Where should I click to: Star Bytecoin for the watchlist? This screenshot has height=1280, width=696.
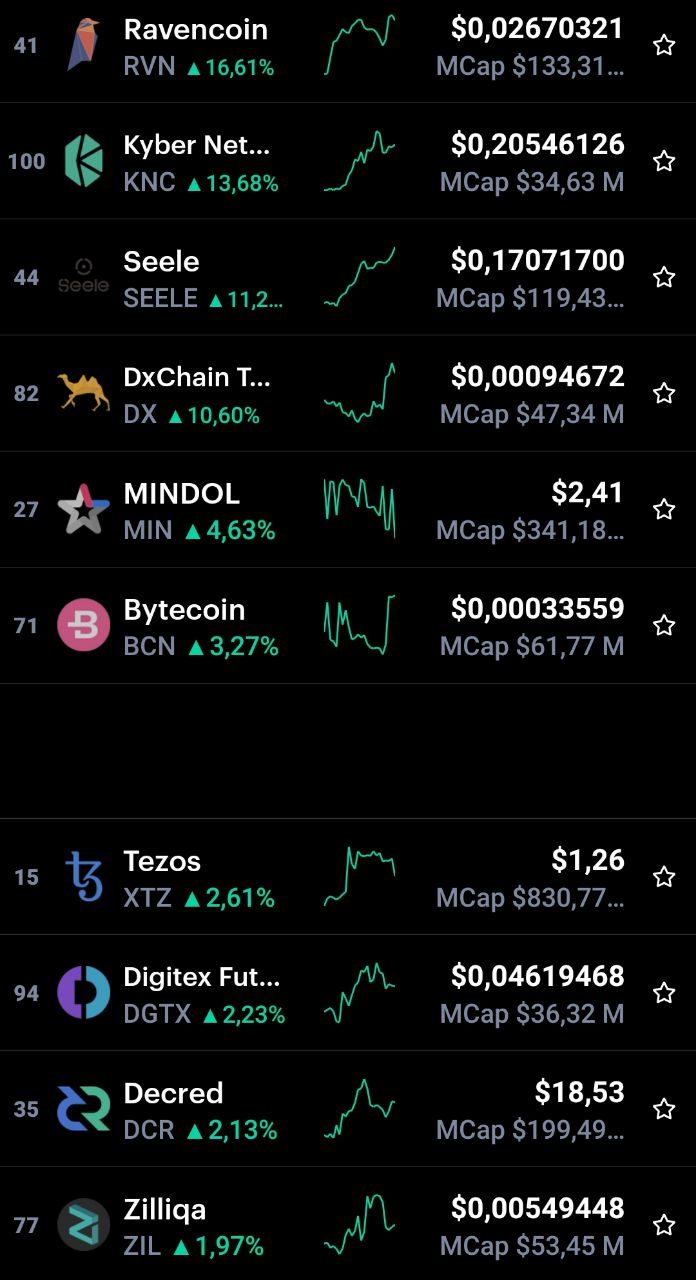tap(664, 625)
